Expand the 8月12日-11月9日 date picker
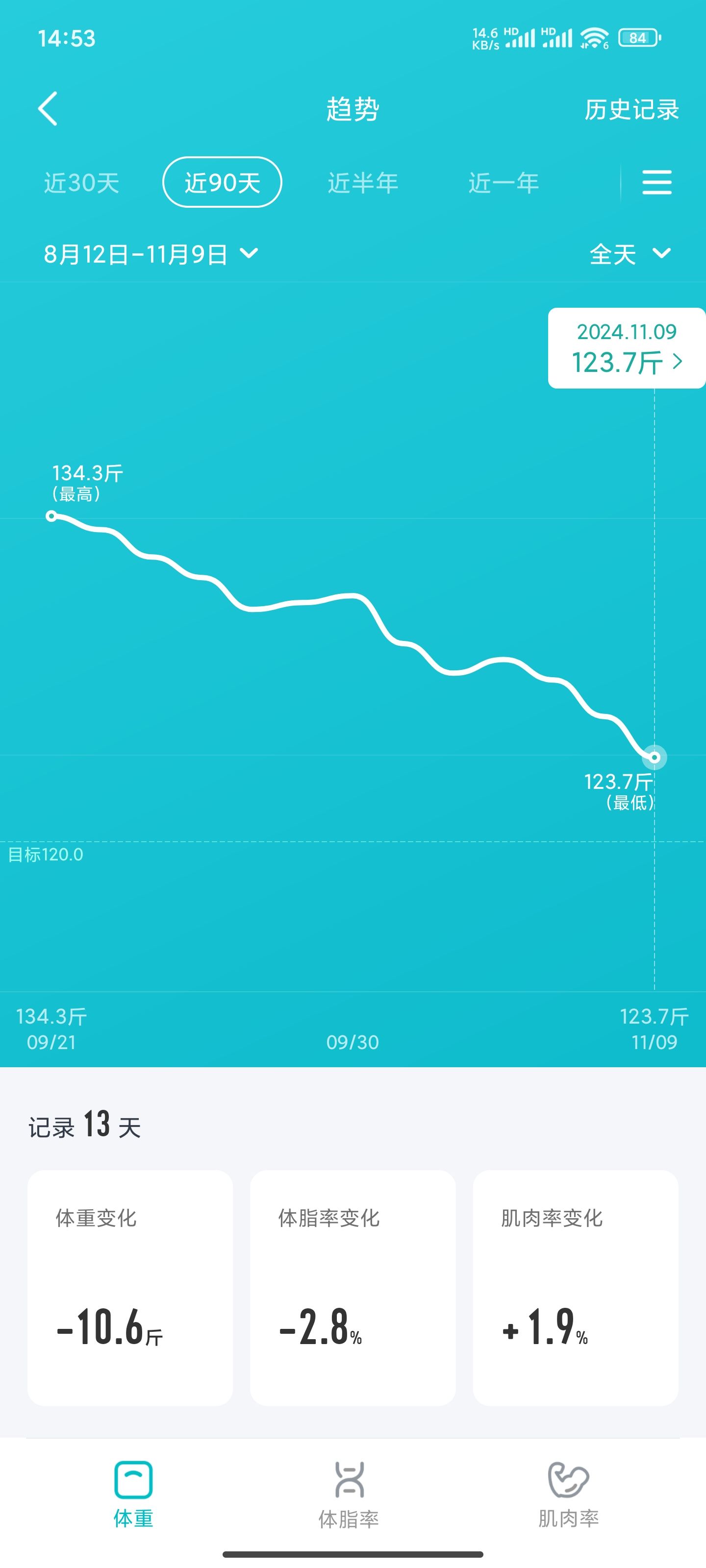The height and width of the screenshot is (1568, 706). (151, 254)
